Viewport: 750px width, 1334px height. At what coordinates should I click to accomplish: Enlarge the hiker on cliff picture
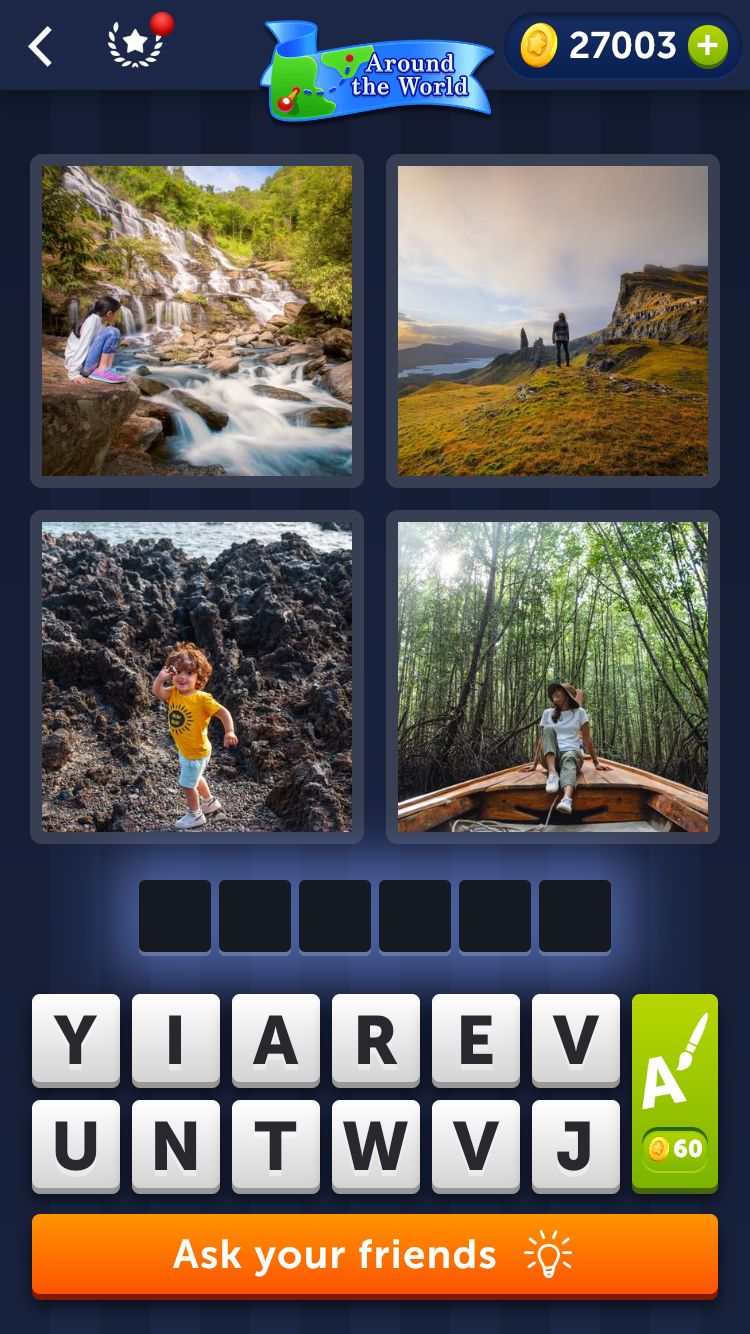pos(553,320)
